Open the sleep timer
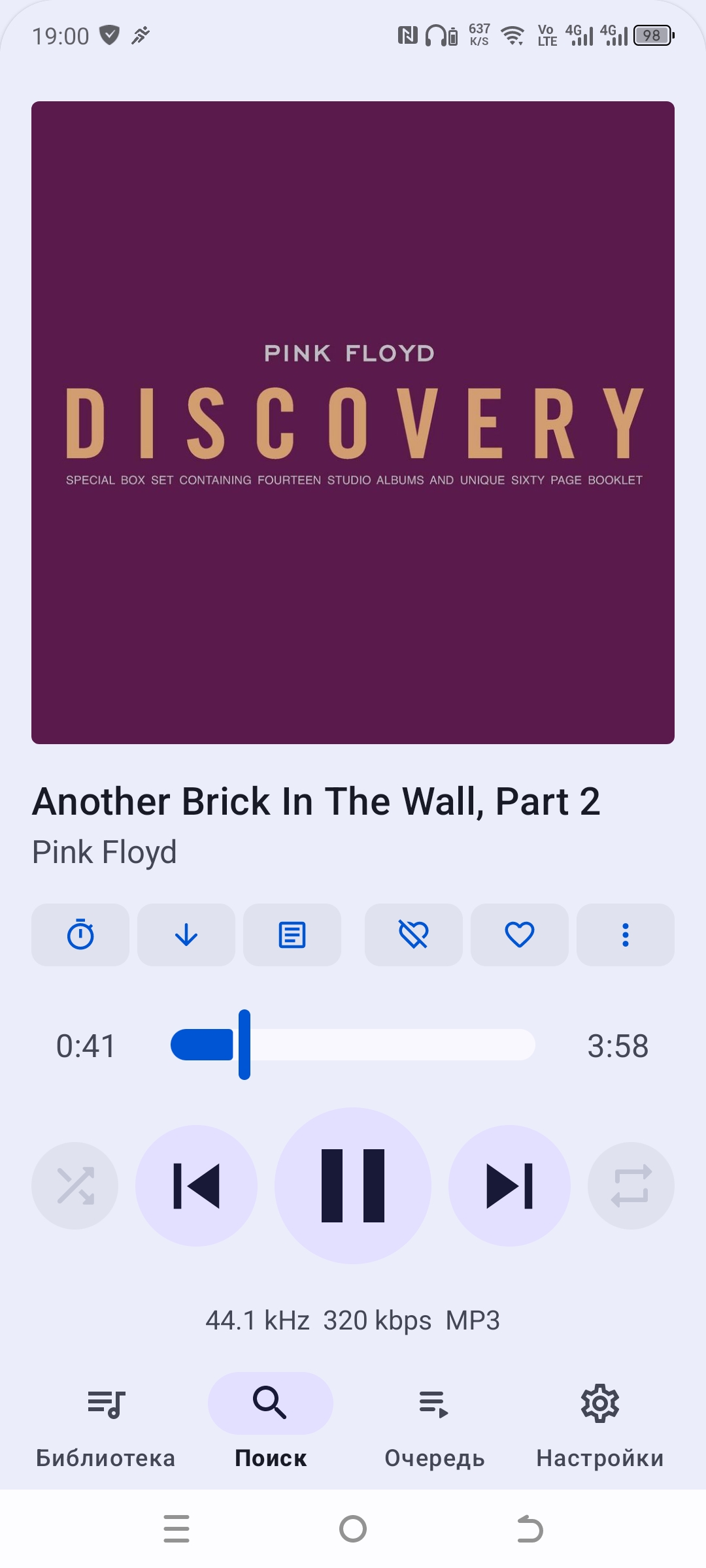The image size is (706, 1568). [x=80, y=935]
